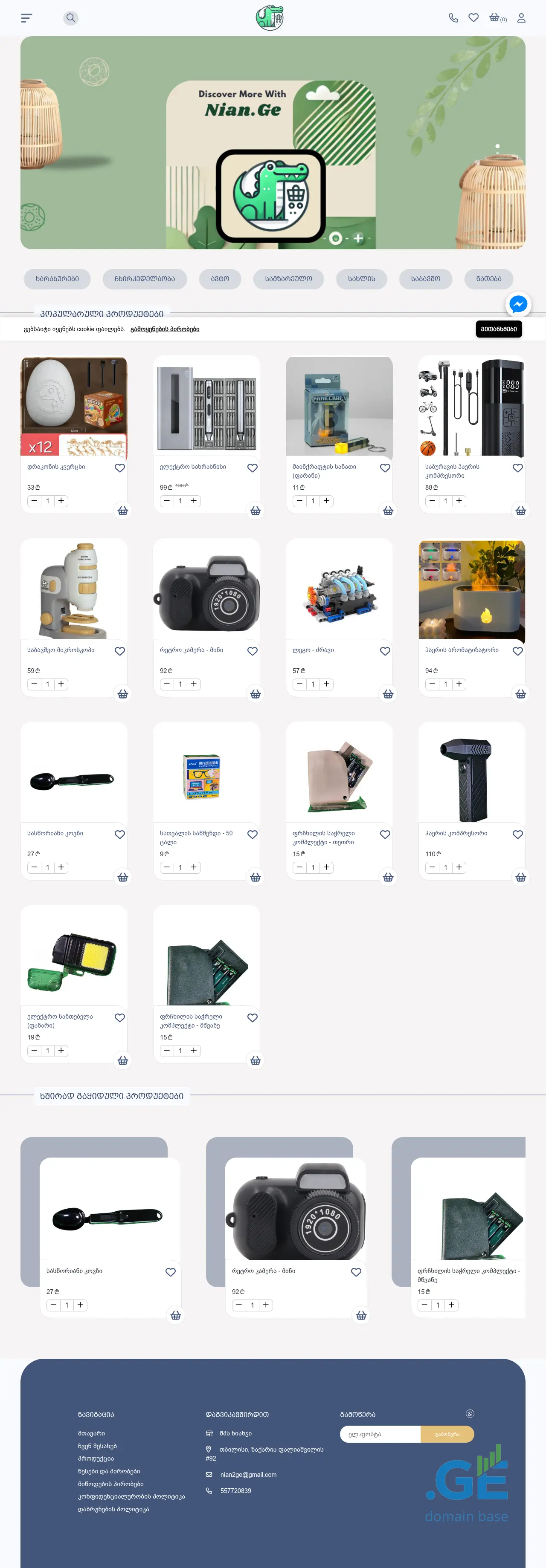Open the hamburger menu
This screenshot has width=546, height=1568.
26,18
